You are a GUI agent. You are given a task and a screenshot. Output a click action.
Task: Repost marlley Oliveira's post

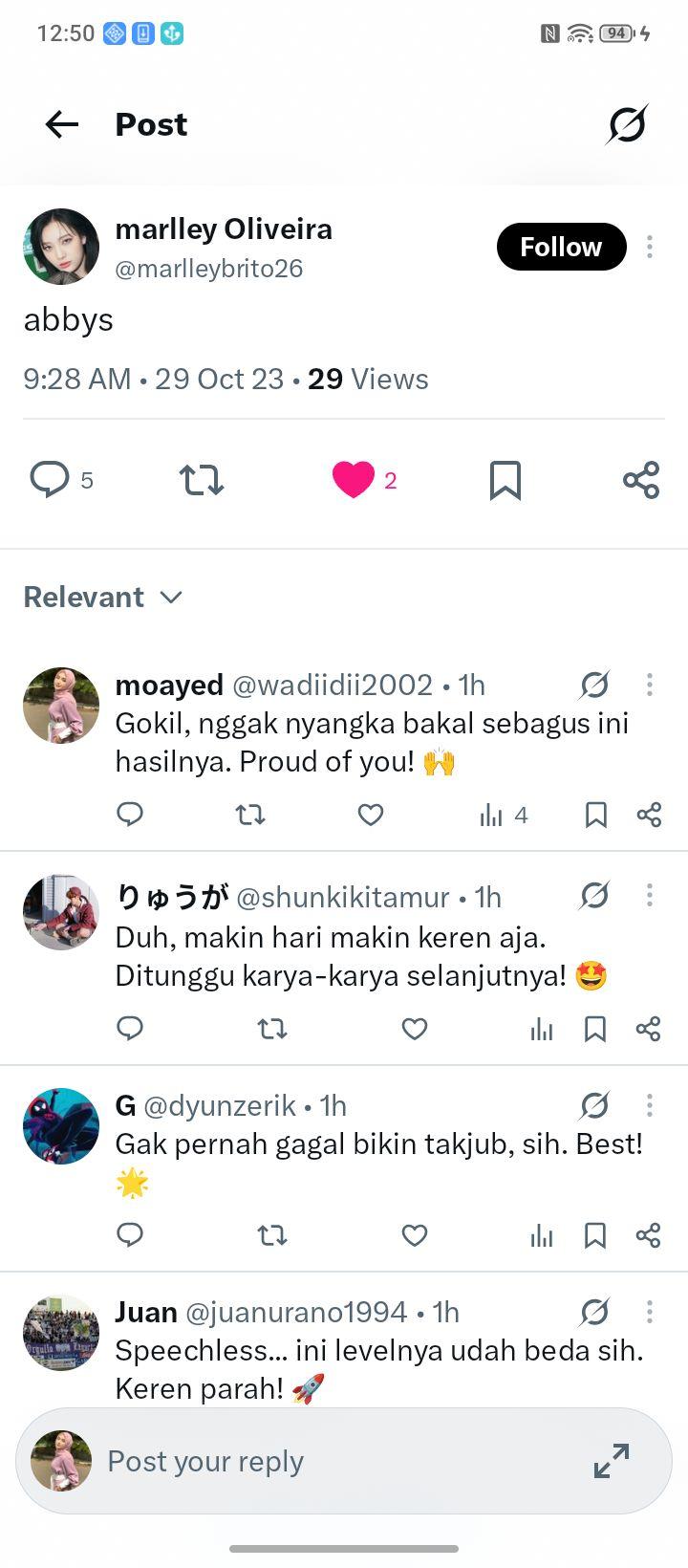point(202,480)
